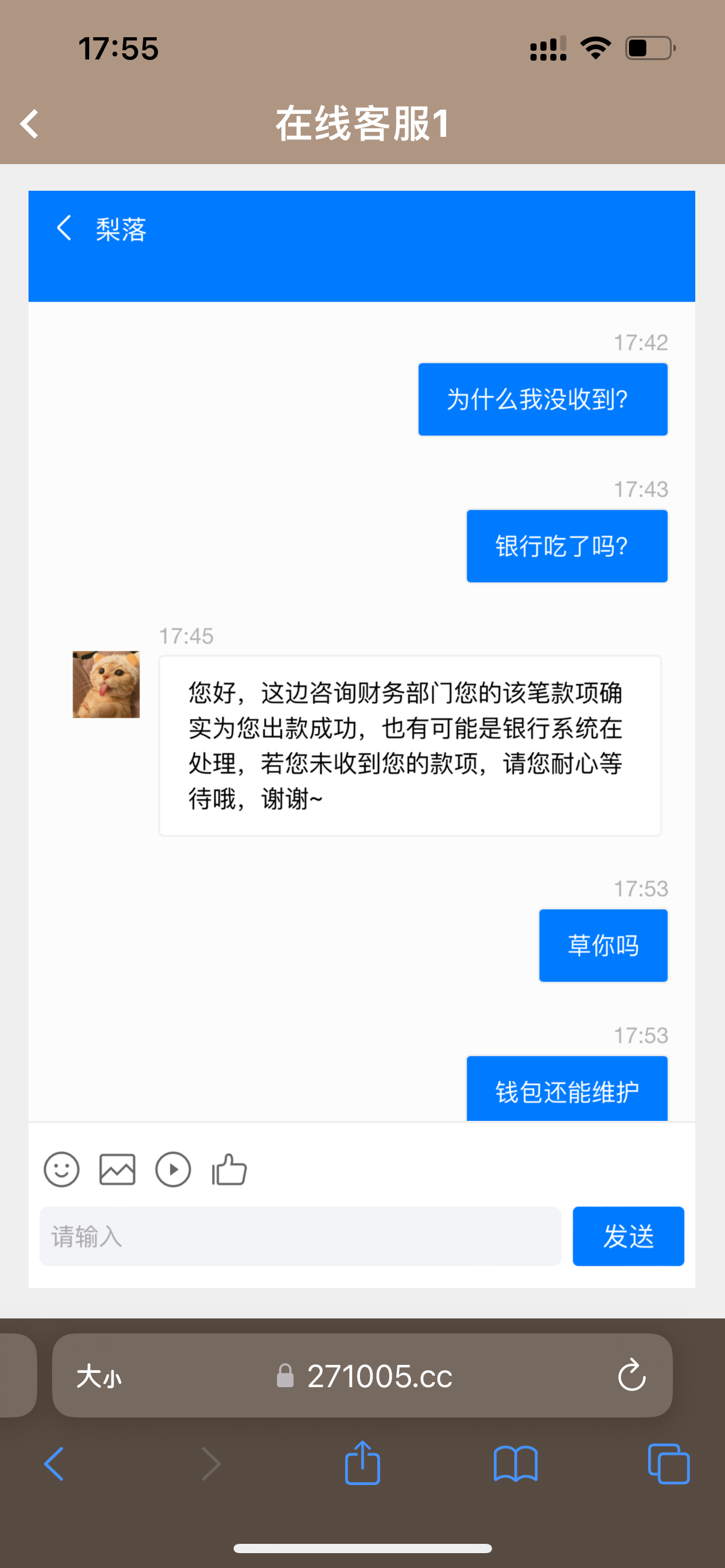Tap the lock icon in the address bar
This screenshot has height=1568, width=725.
point(285,1376)
